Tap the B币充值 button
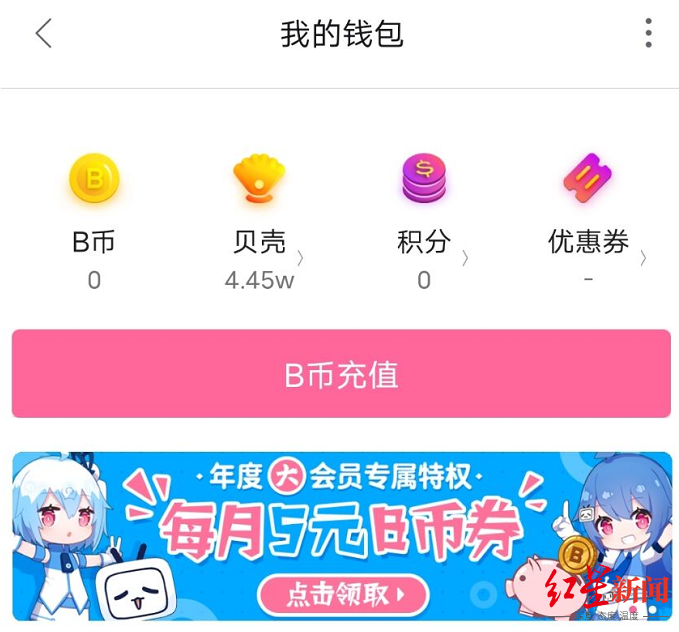 341,374
